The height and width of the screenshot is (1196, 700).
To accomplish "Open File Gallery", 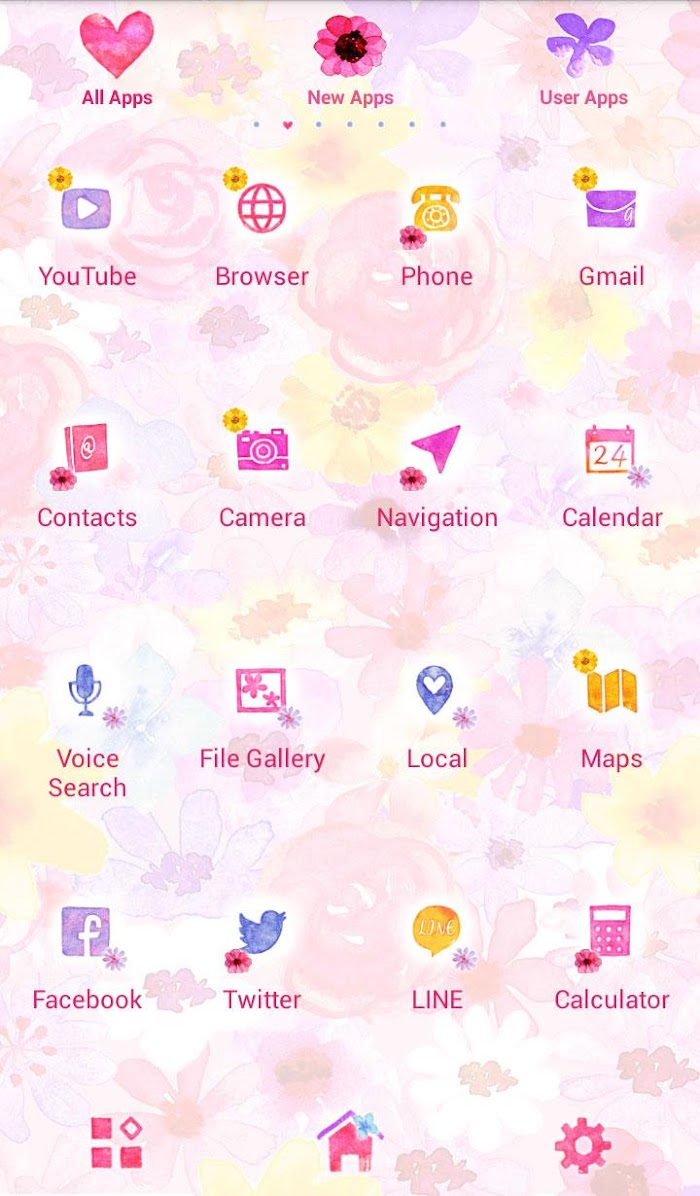I will pyautogui.click(x=262, y=717).
